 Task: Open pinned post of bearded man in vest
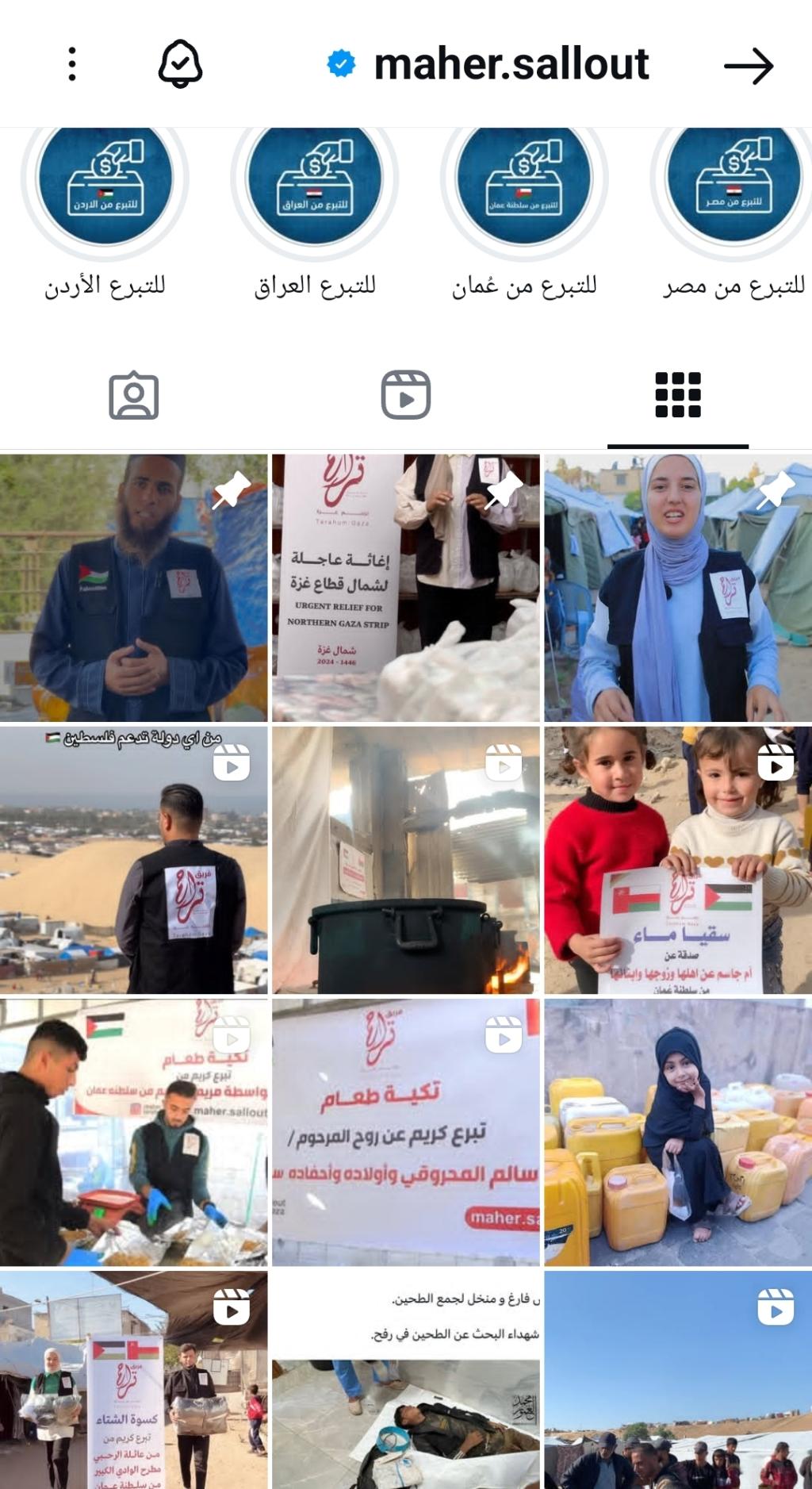click(x=133, y=588)
